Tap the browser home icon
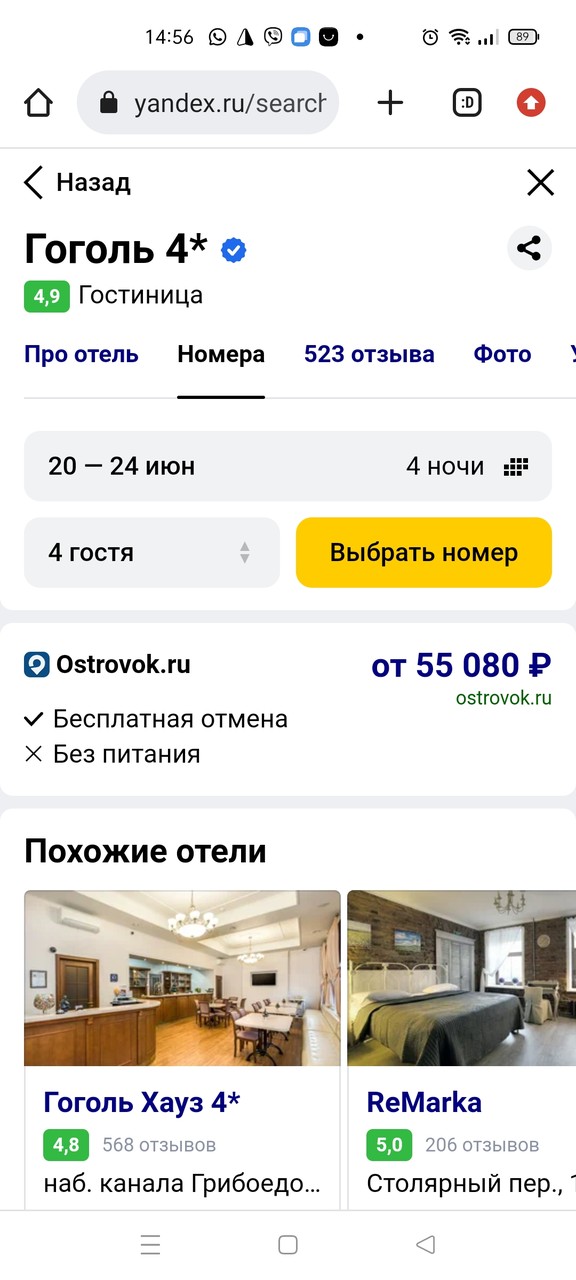 click(38, 102)
